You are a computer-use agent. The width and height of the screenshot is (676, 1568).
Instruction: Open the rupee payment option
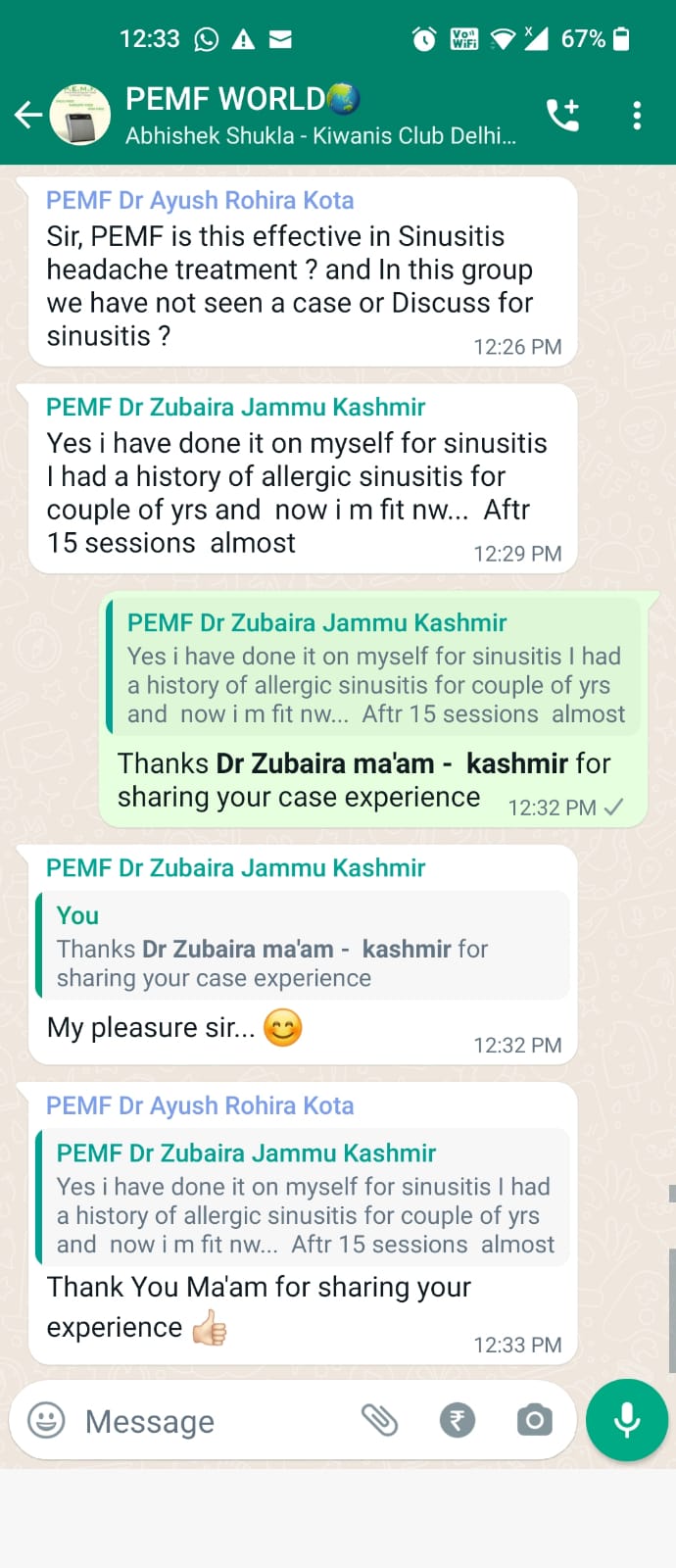pyautogui.click(x=457, y=1420)
